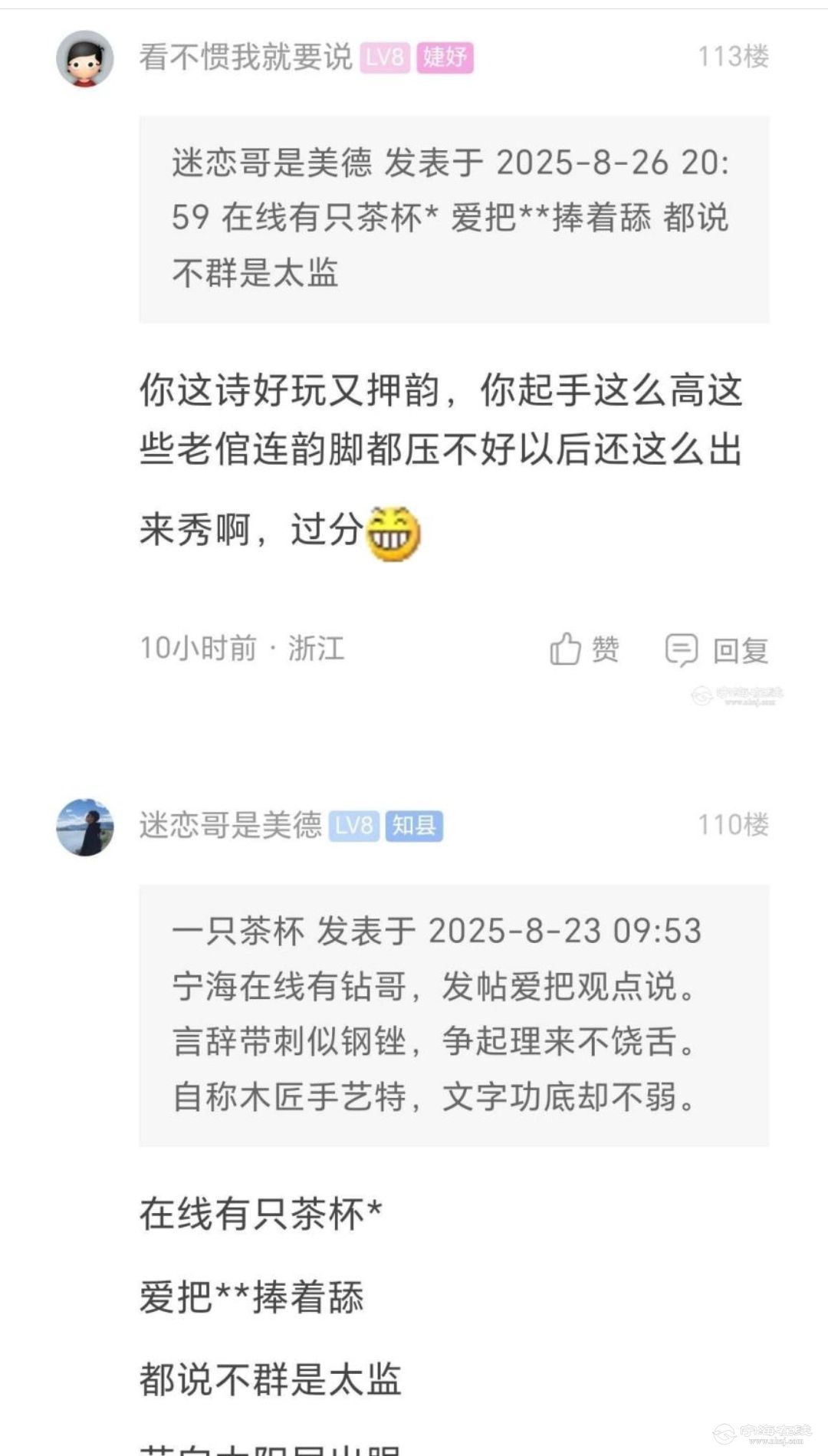This screenshot has height=1456, width=828.
Task: Reply to the 113楼 comment
Action: click(717, 650)
